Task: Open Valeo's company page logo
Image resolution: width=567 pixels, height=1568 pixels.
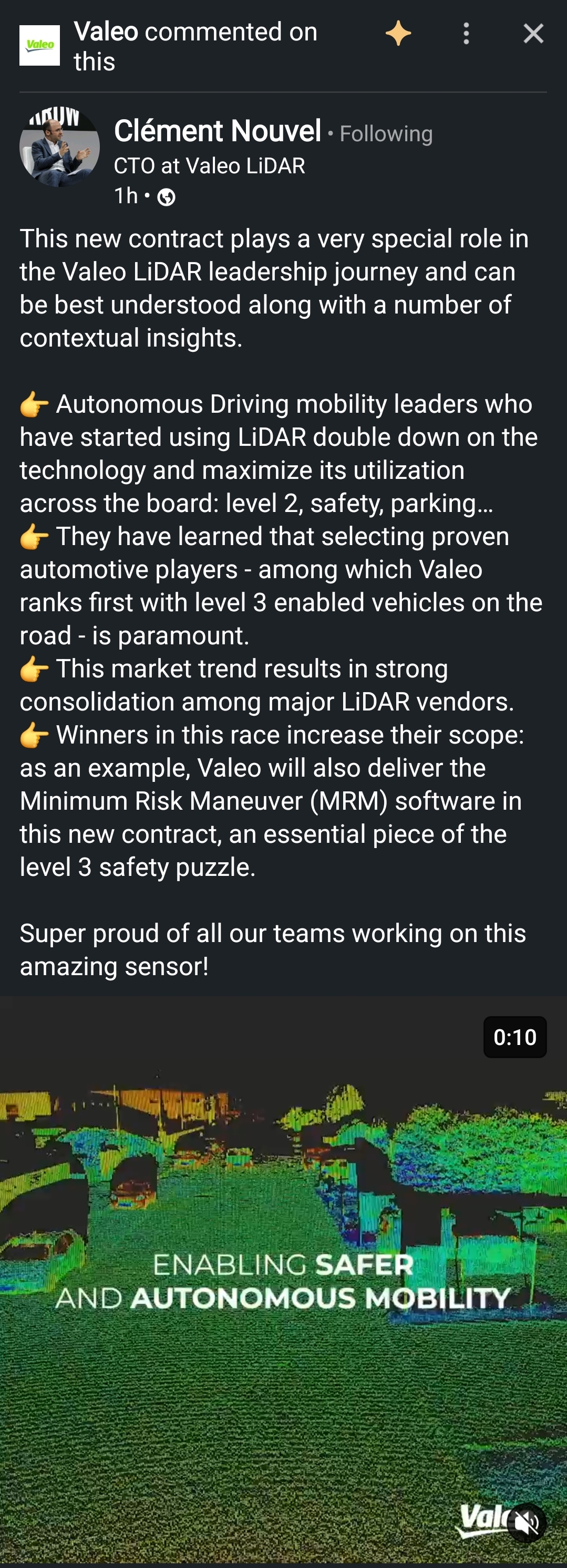Action: [x=39, y=46]
